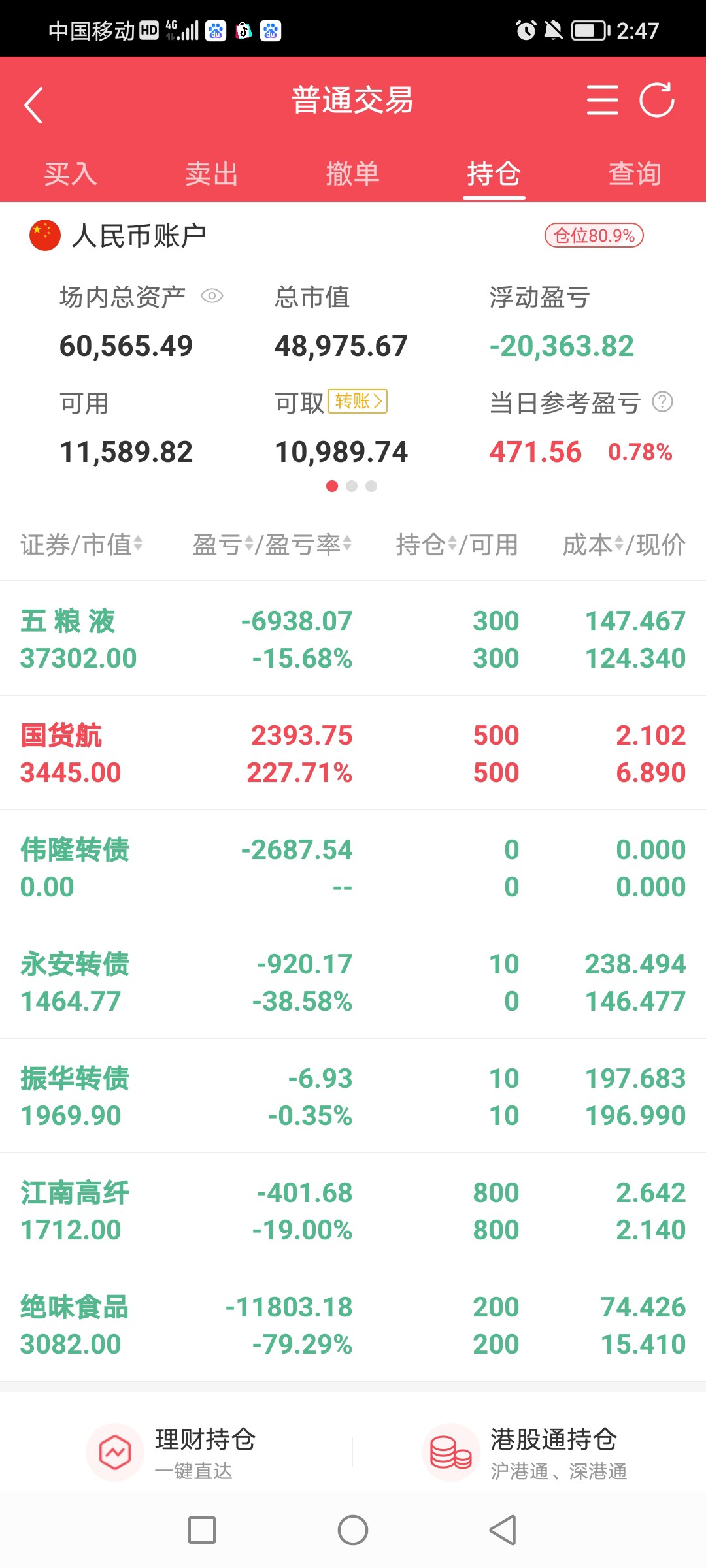Tap the system home button
Screen dimensions: 706x1568
point(353,1530)
